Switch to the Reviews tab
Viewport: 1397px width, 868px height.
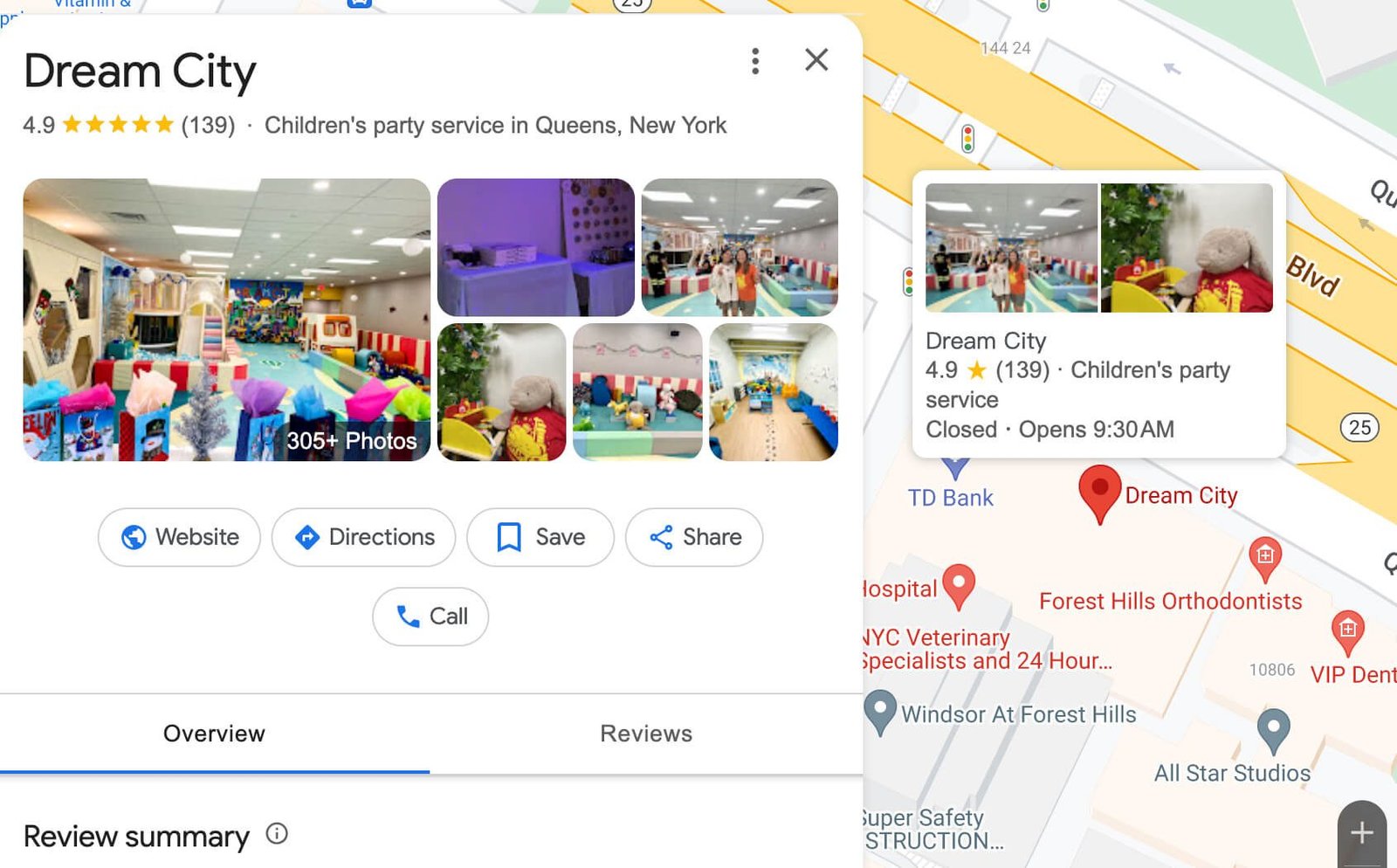point(645,734)
